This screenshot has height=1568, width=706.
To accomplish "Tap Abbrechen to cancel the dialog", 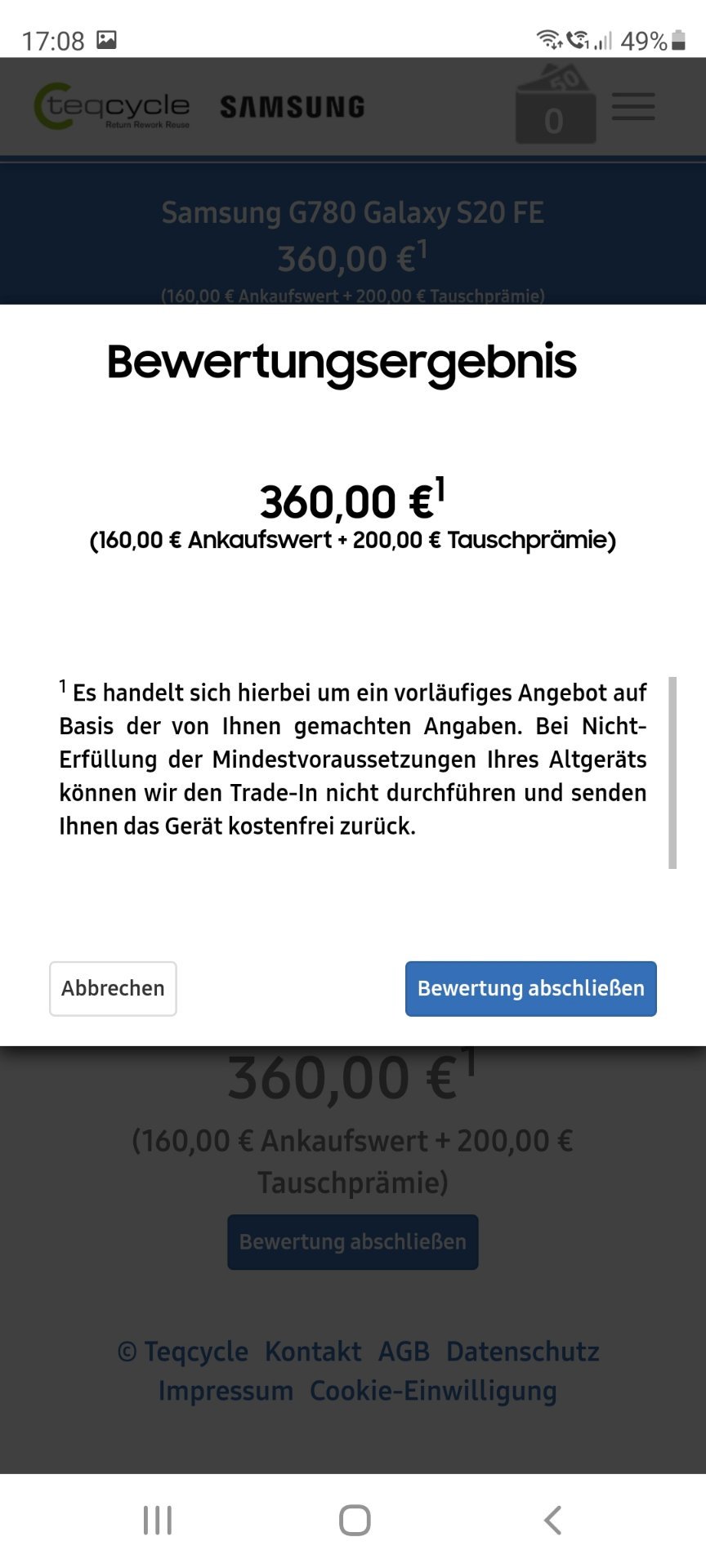I will pyautogui.click(x=113, y=988).
